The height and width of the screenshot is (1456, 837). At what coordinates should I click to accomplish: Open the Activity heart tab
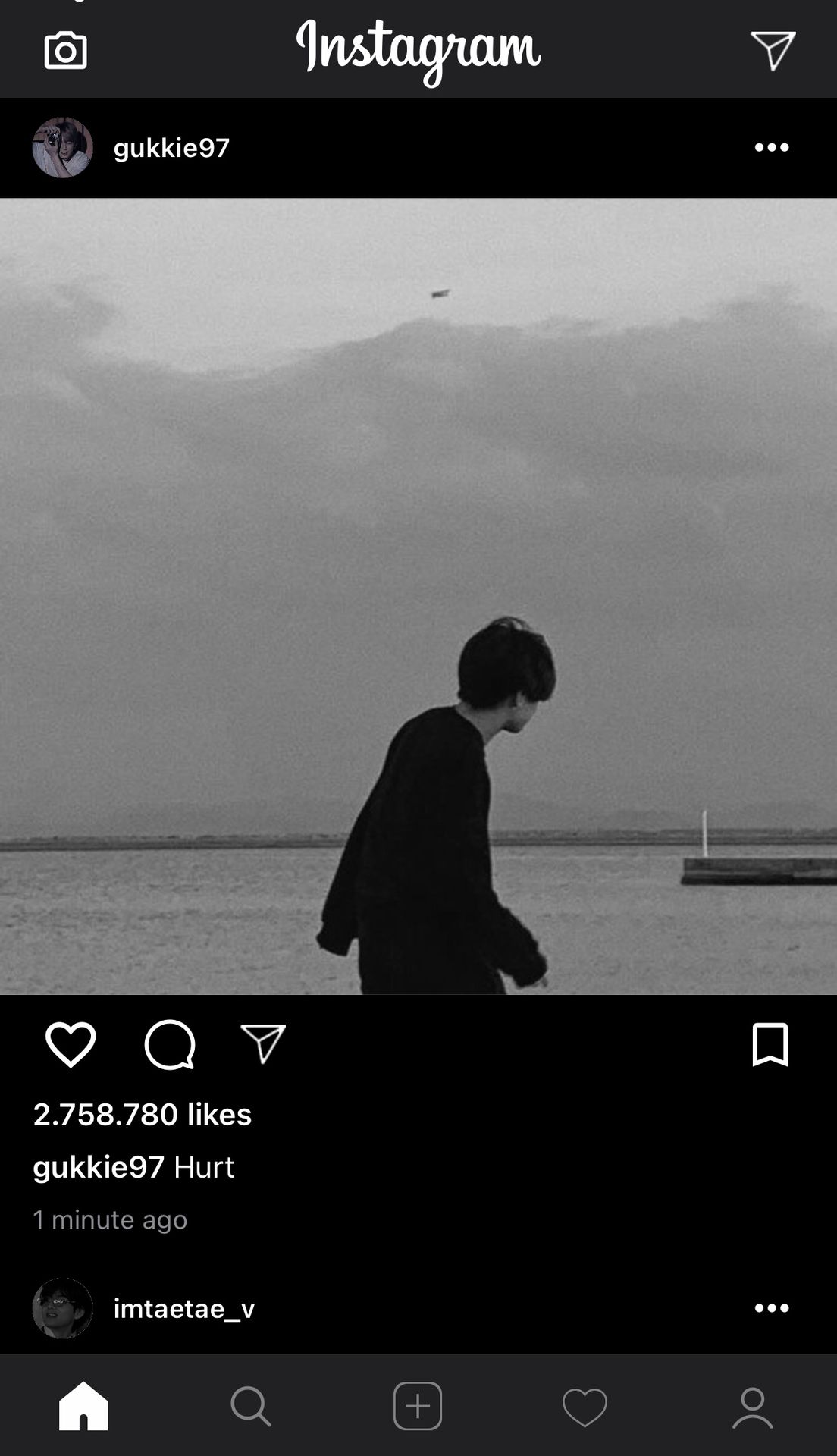585,1407
